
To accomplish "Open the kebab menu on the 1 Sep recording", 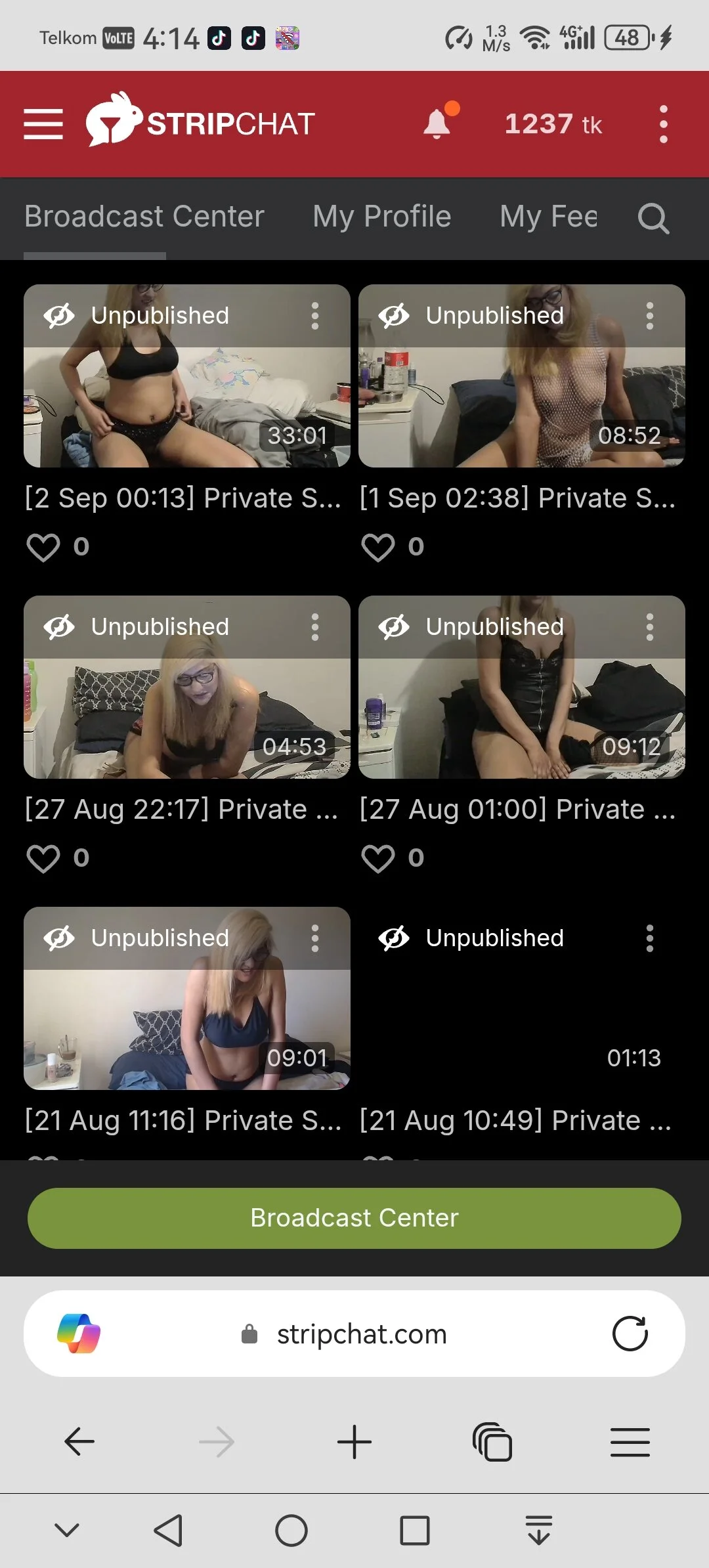I will [x=649, y=316].
